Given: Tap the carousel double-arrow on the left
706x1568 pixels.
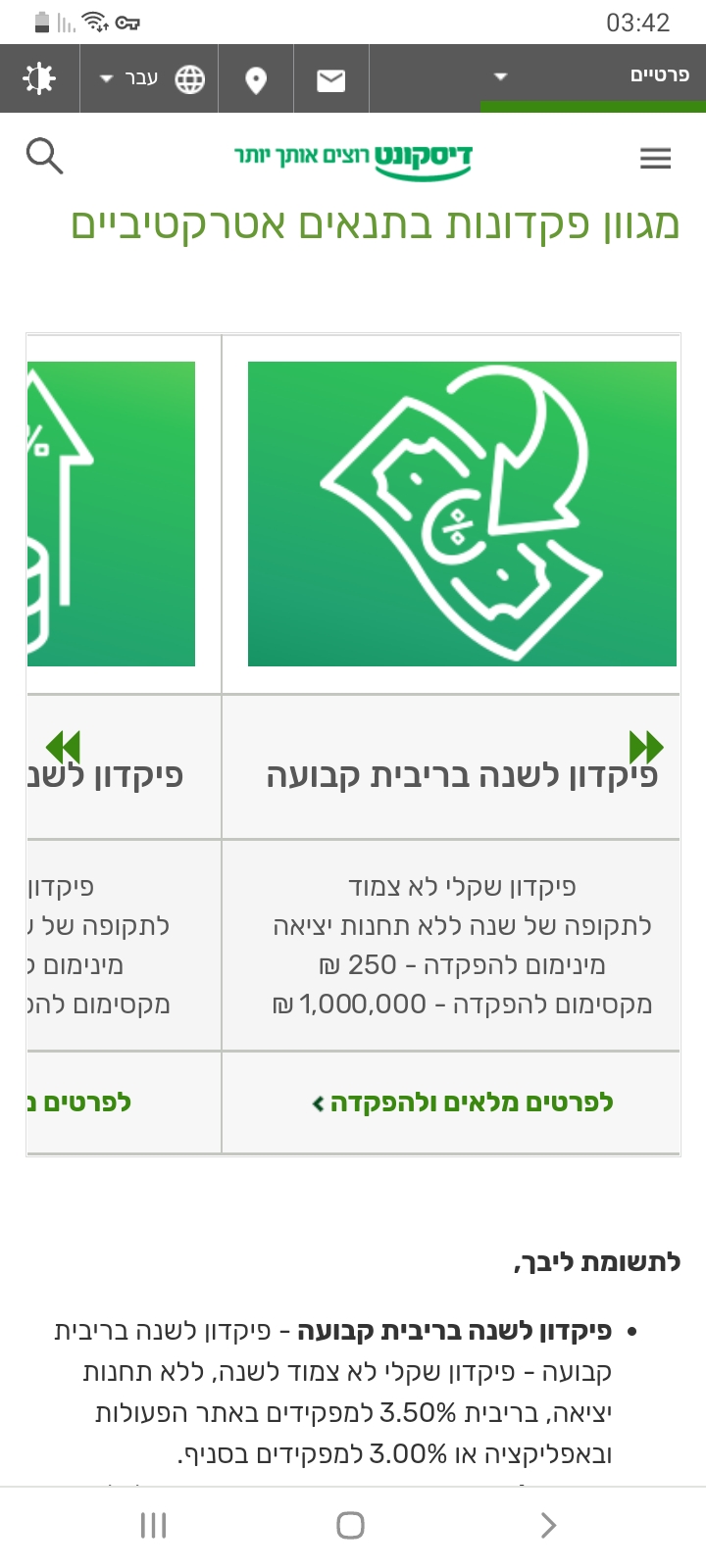Looking at the screenshot, I should click(x=63, y=747).
